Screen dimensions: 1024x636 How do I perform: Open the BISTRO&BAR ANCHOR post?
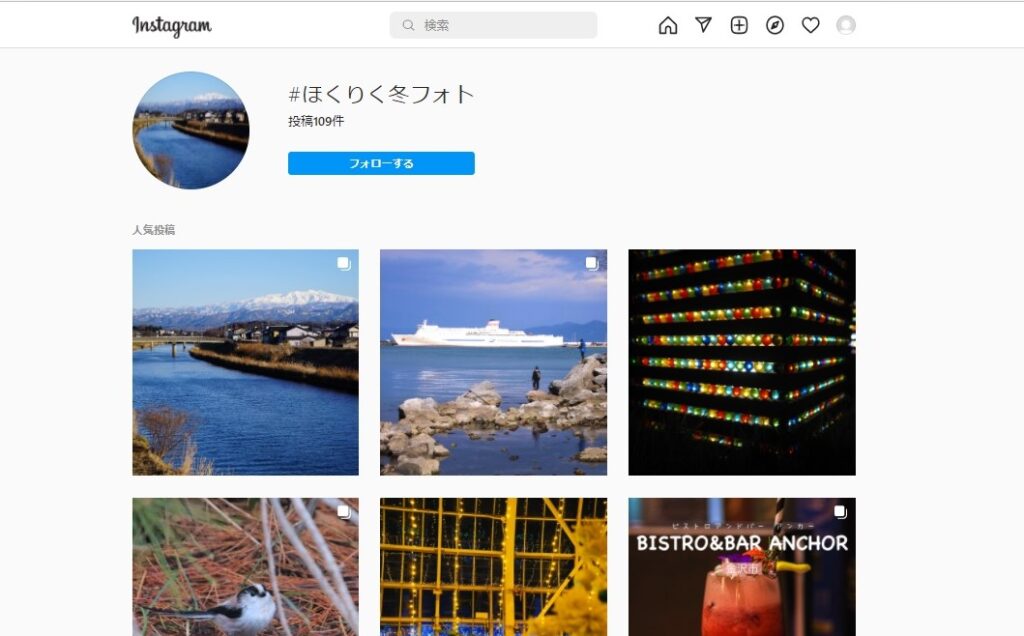(x=741, y=567)
